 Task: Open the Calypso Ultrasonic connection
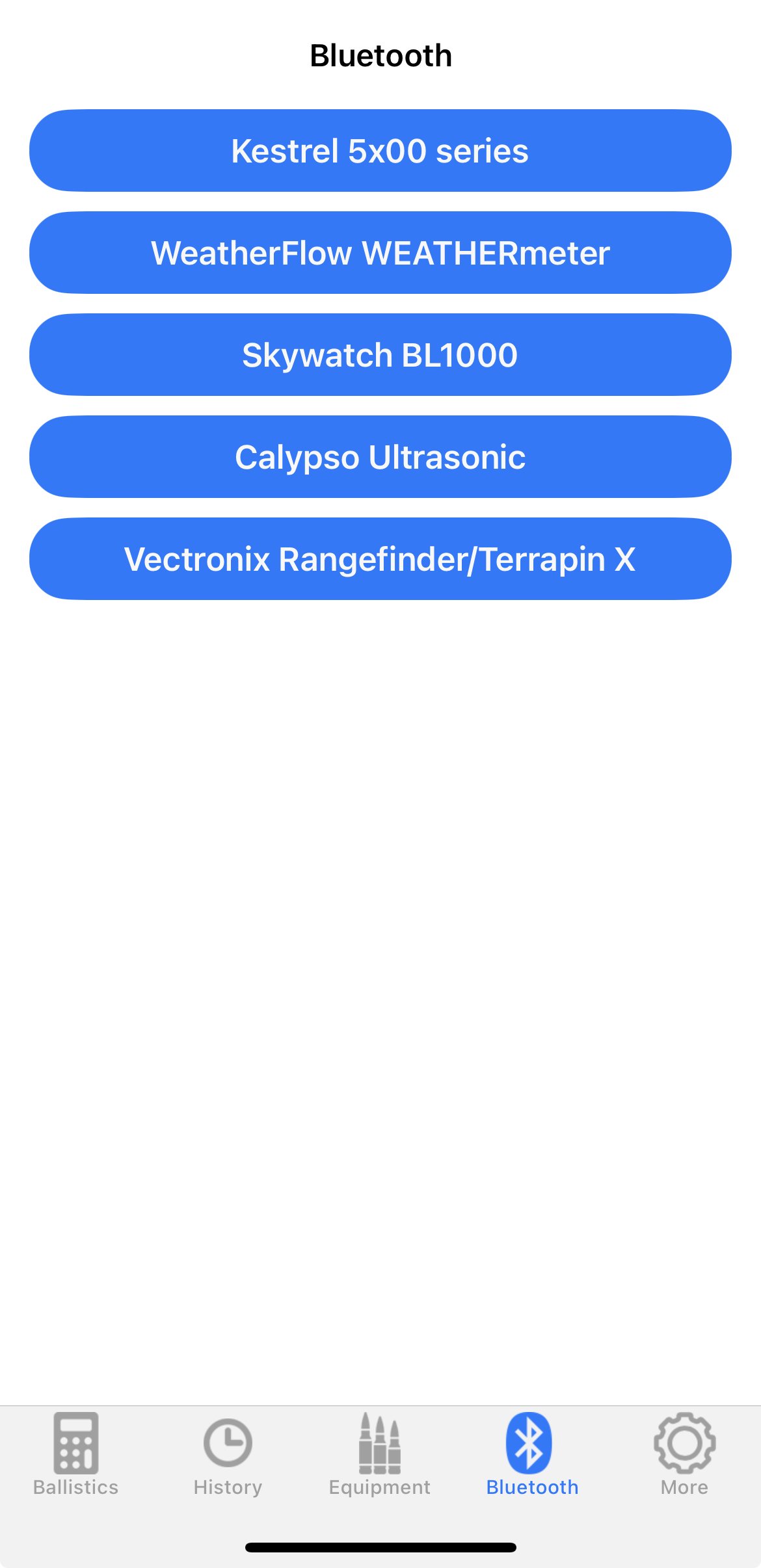(380, 456)
